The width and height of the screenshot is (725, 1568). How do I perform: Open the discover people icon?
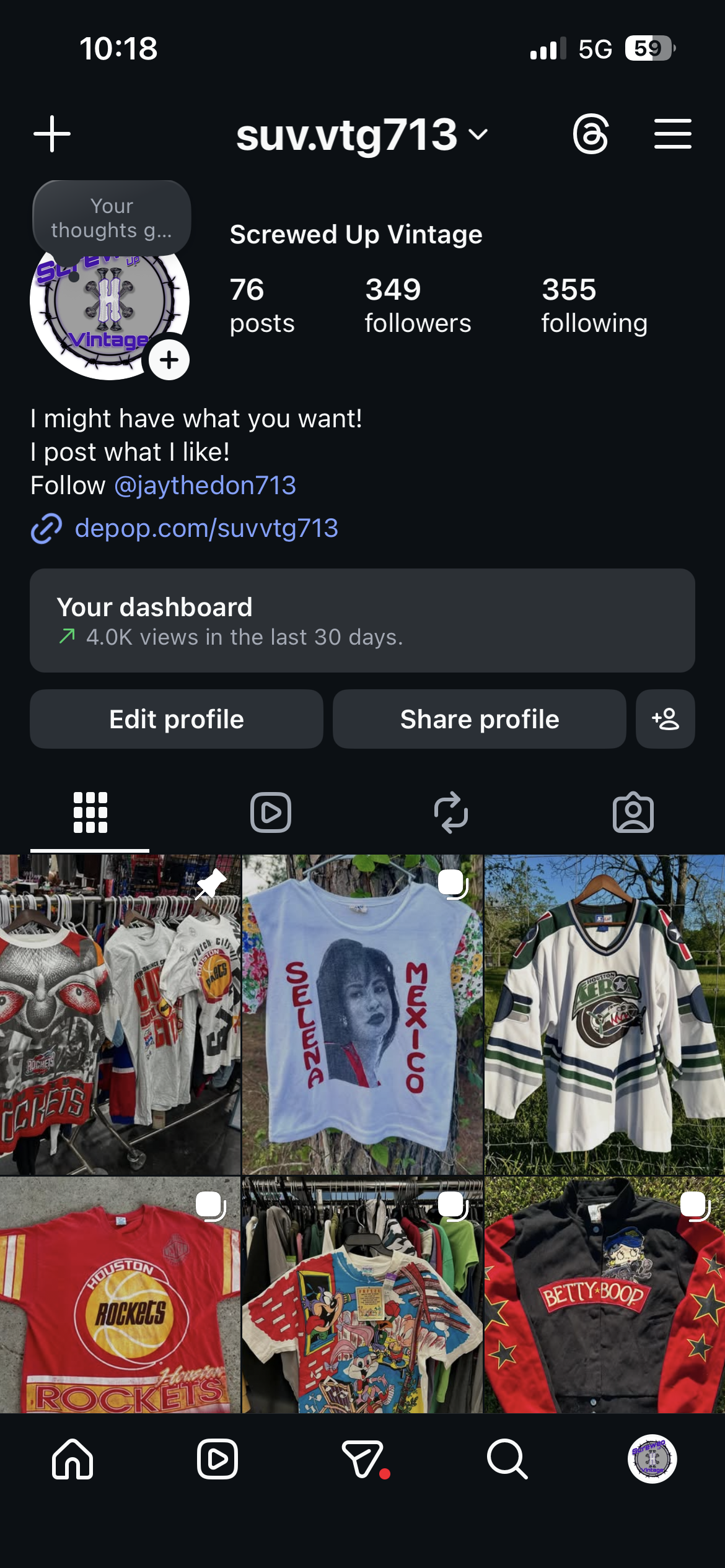tap(665, 719)
